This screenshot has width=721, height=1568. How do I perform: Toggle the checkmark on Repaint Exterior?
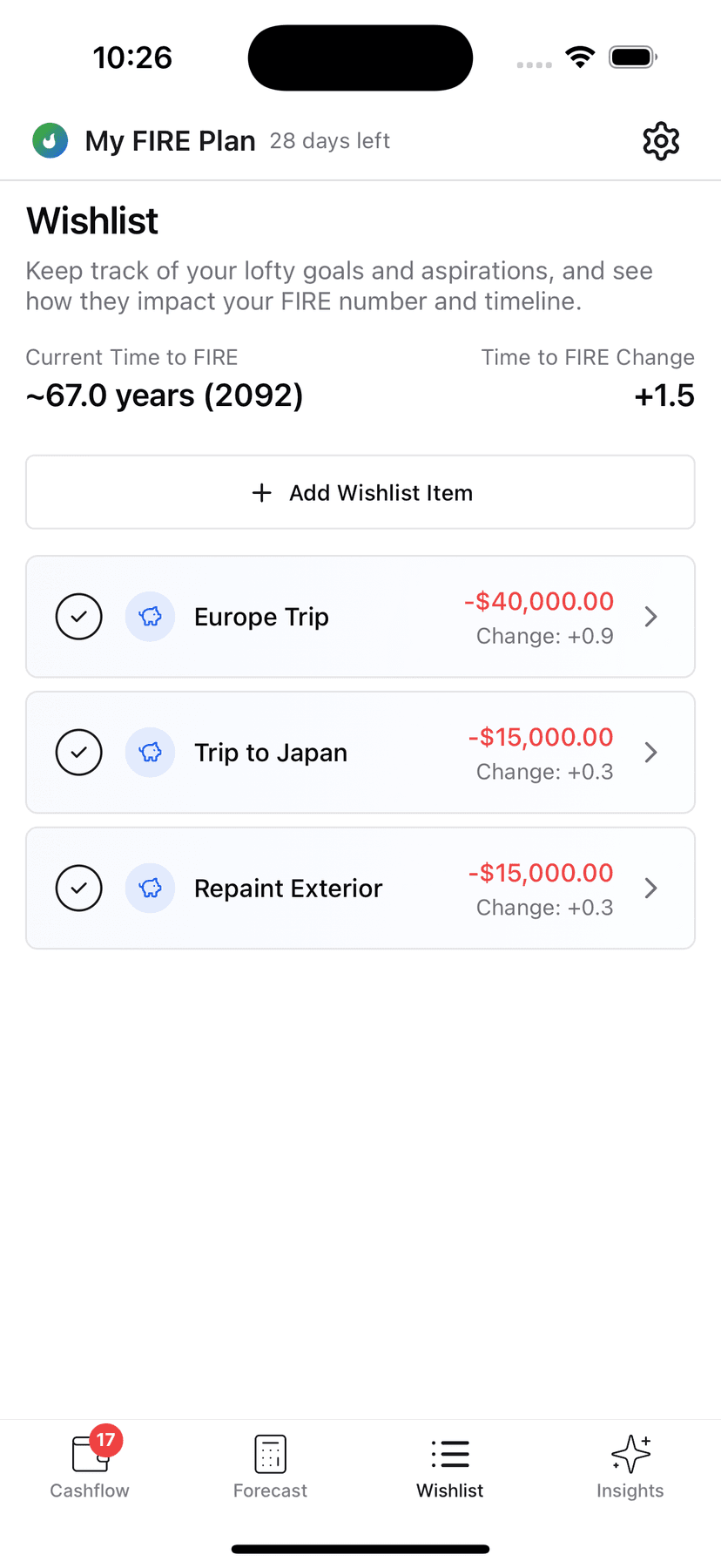(x=78, y=888)
